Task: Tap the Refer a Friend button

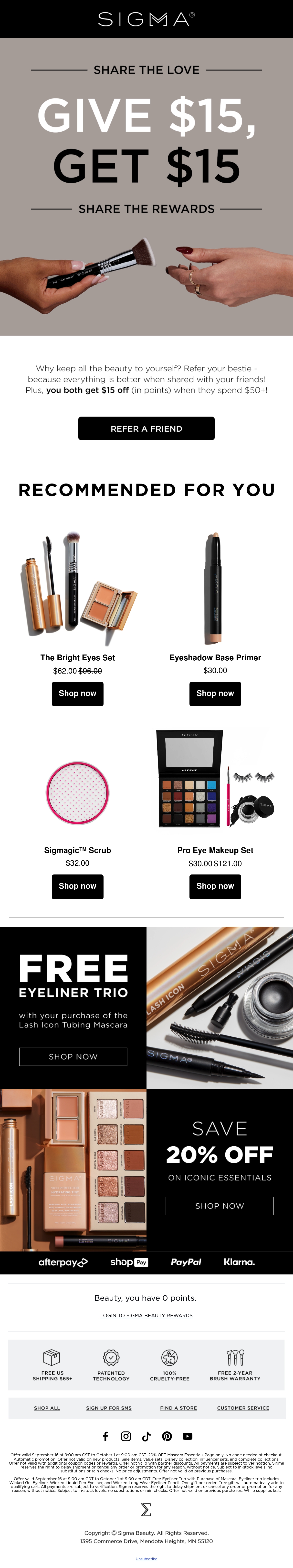Action: pyautogui.click(x=146, y=428)
